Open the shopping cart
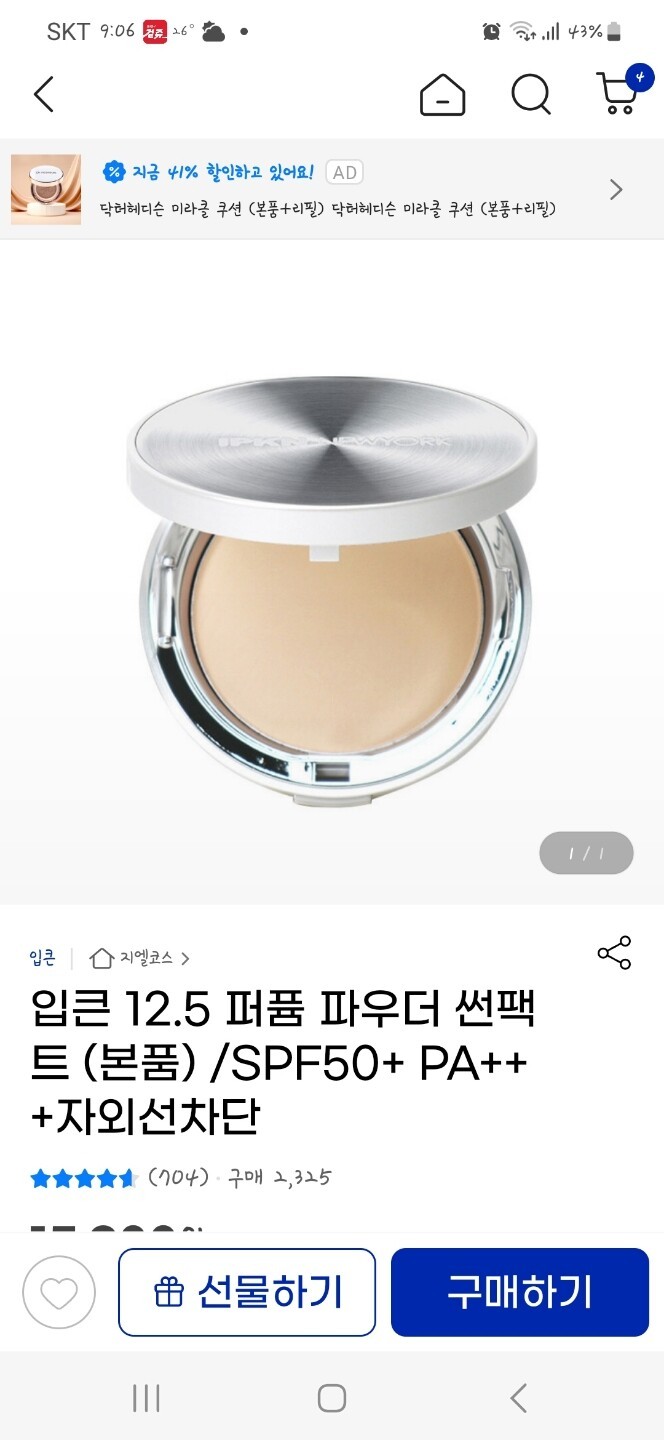Image resolution: width=664 pixels, height=1440 pixels. coord(617,93)
